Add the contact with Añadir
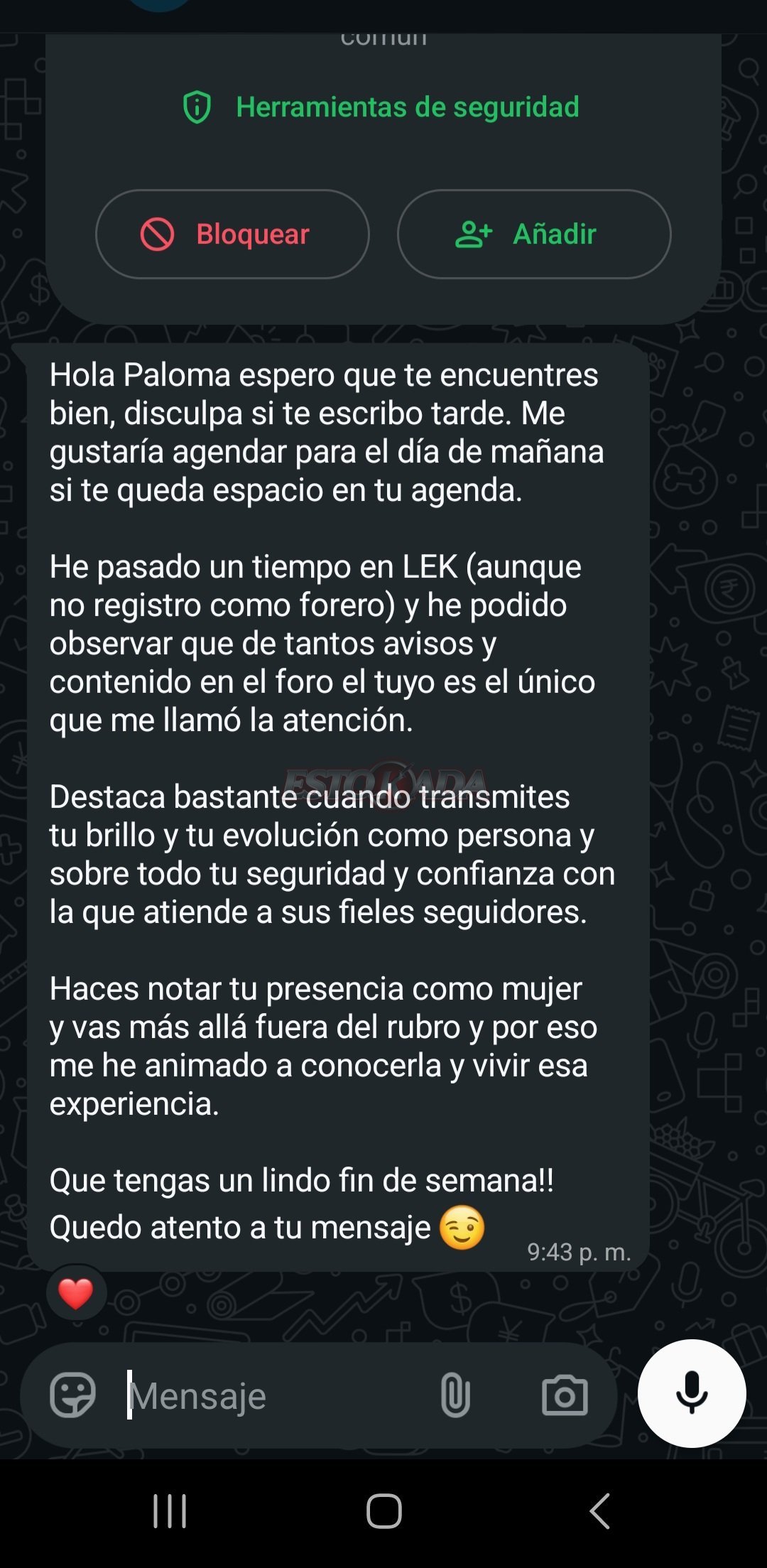Image resolution: width=767 pixels, height=1568 pixels. [x=534, y=234]
